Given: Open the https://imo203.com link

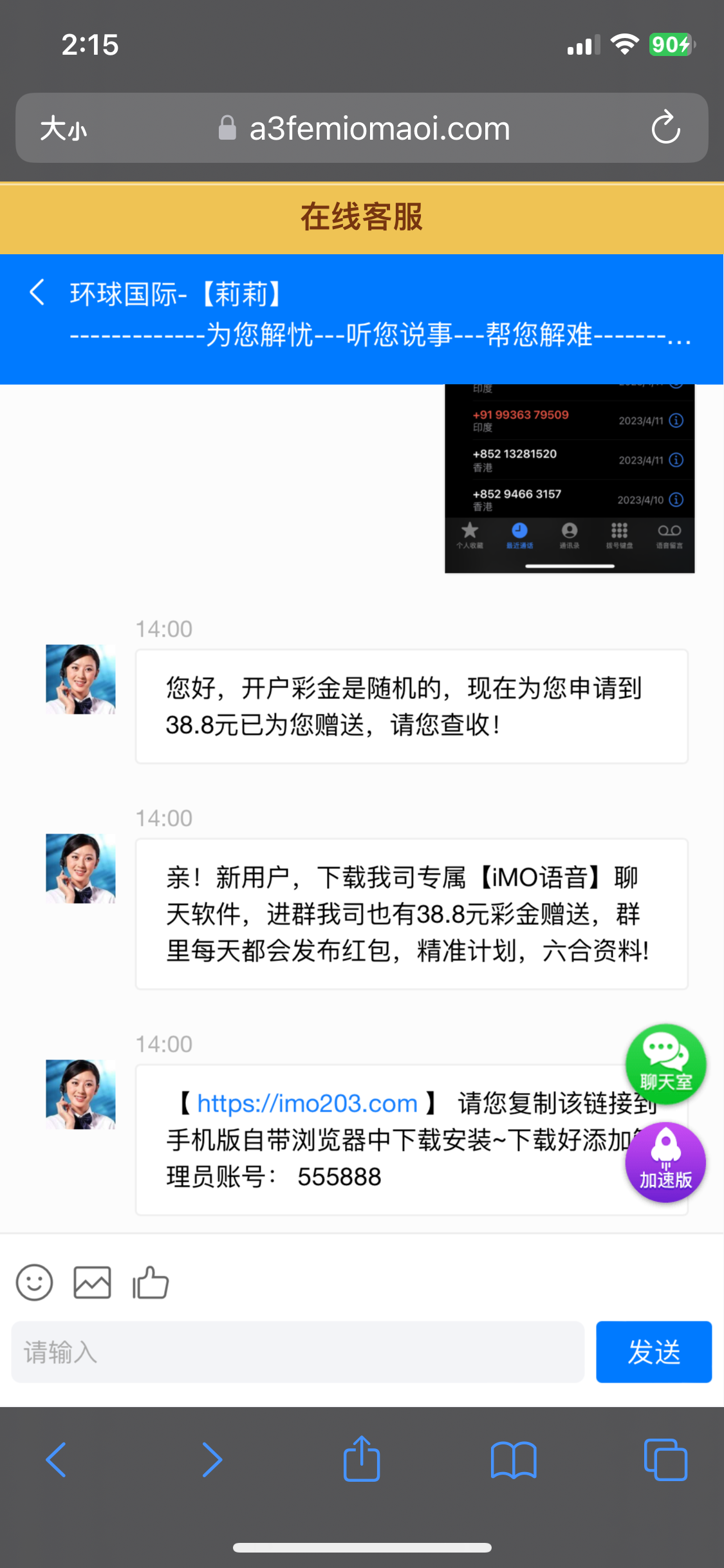Looking at the screenshot, I should [308, 1103].
